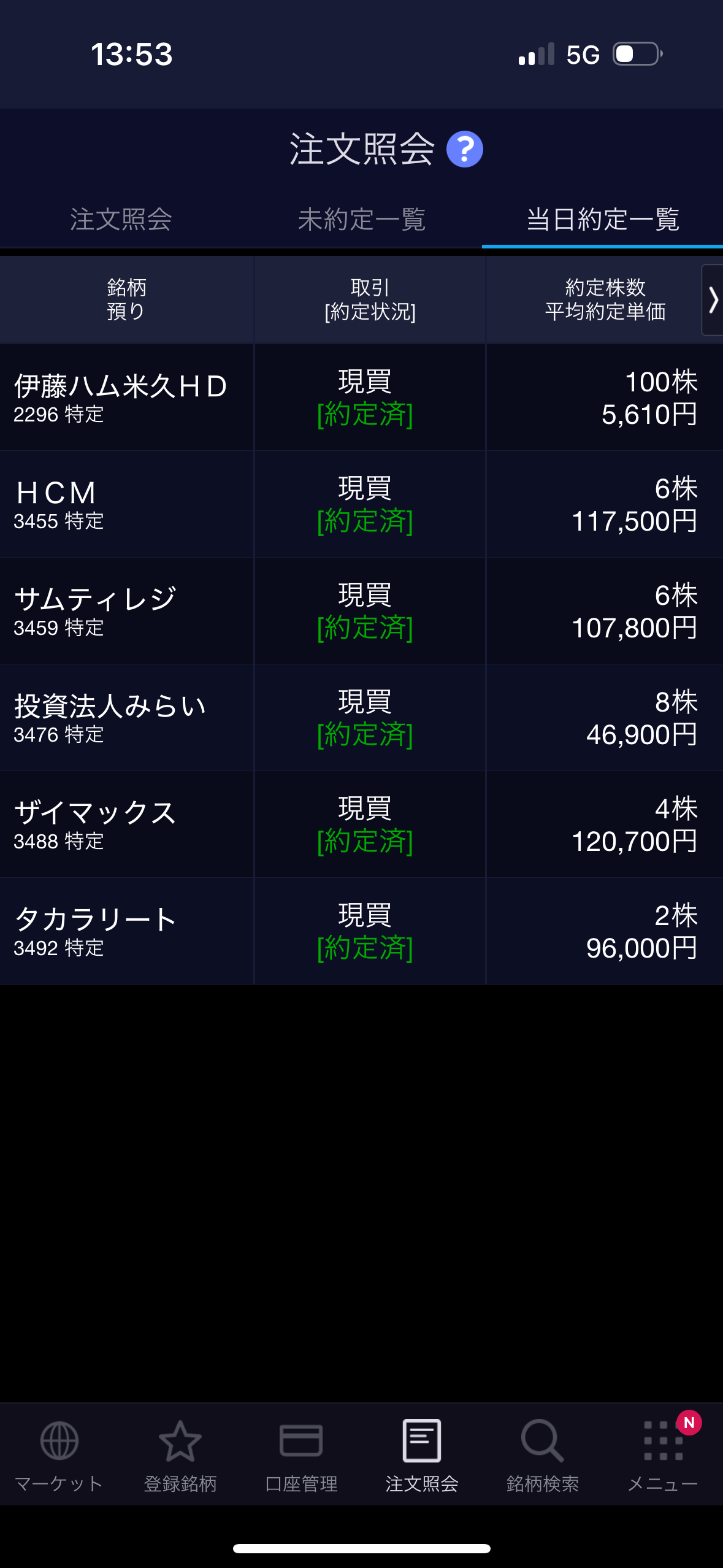This screenshot has width=723, height=1568.
Task: Switch to 口座管理
Action: click(x=301, y=1455)
